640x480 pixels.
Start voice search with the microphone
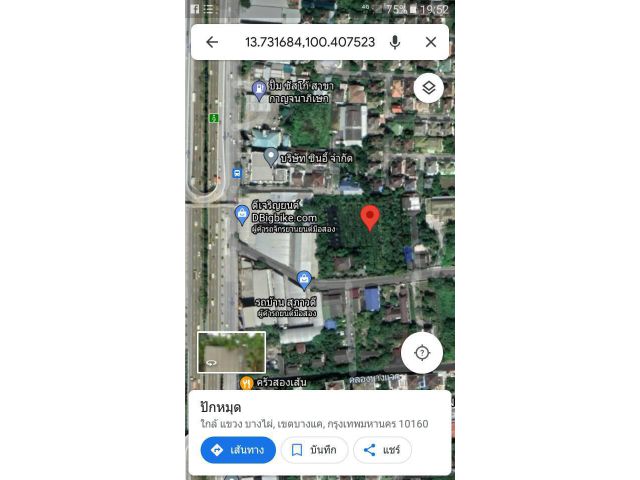click(x=395, y=42)
